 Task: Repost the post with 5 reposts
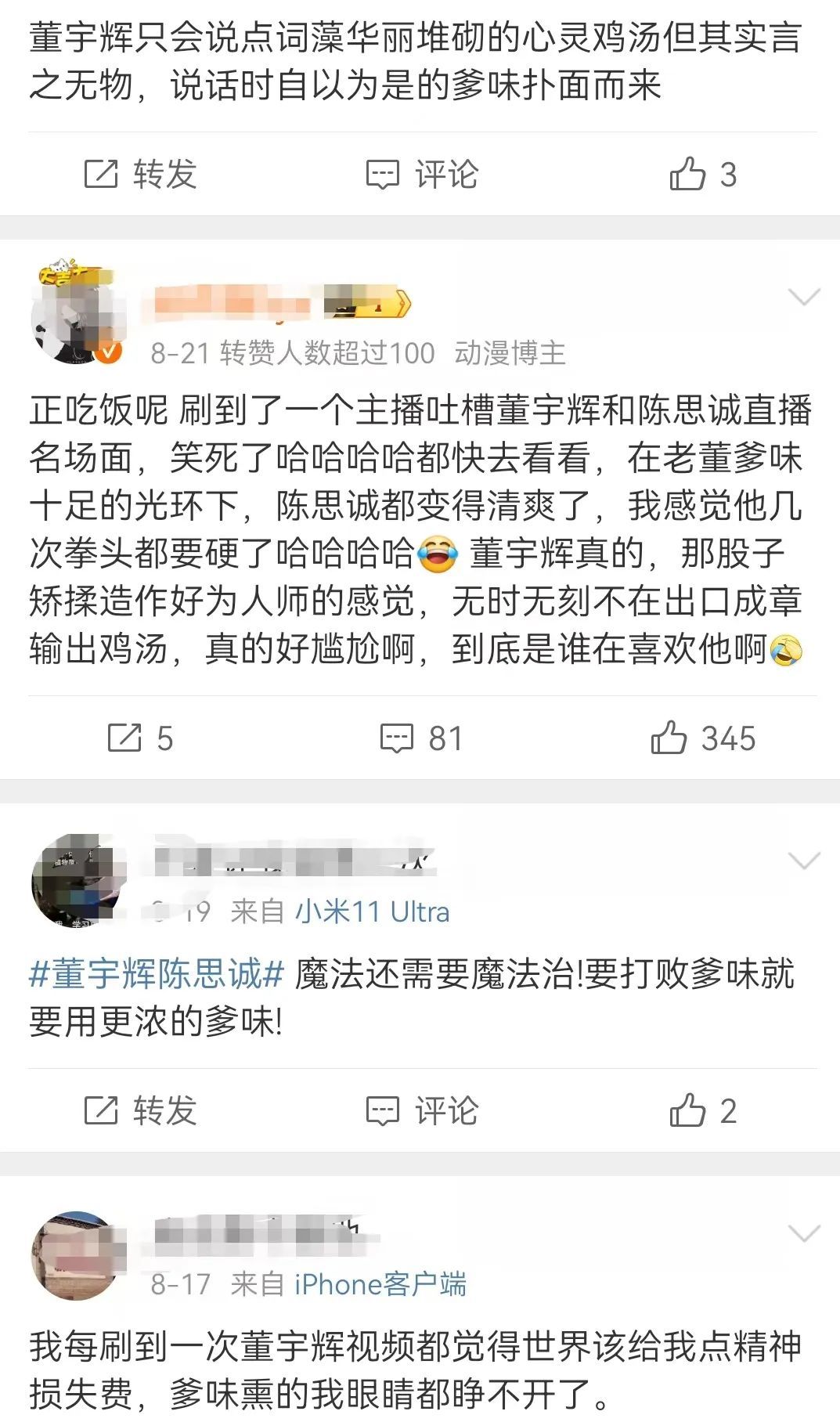point(140,738)
